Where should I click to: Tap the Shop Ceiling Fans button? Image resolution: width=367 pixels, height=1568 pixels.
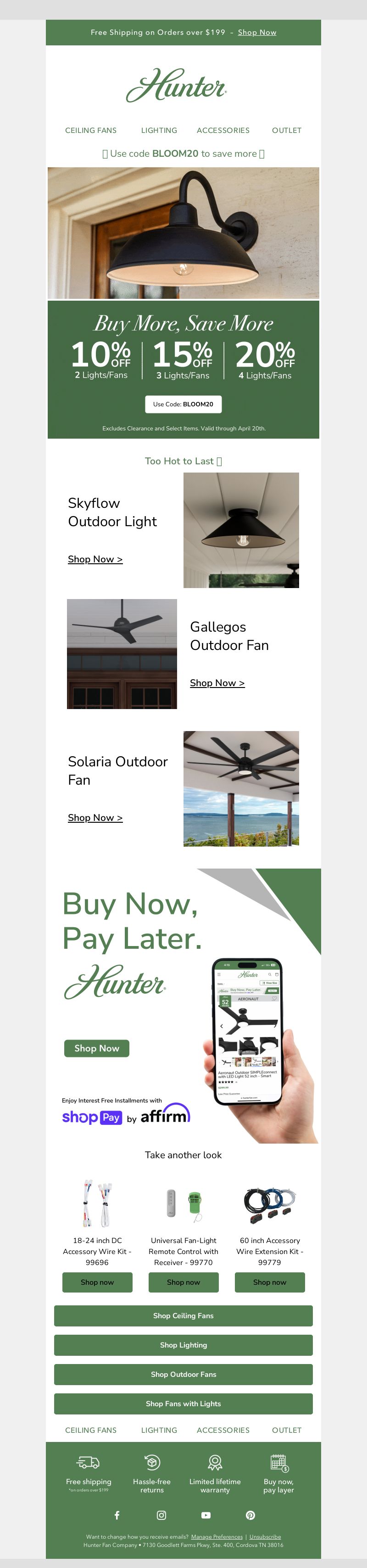point(183,1316)
